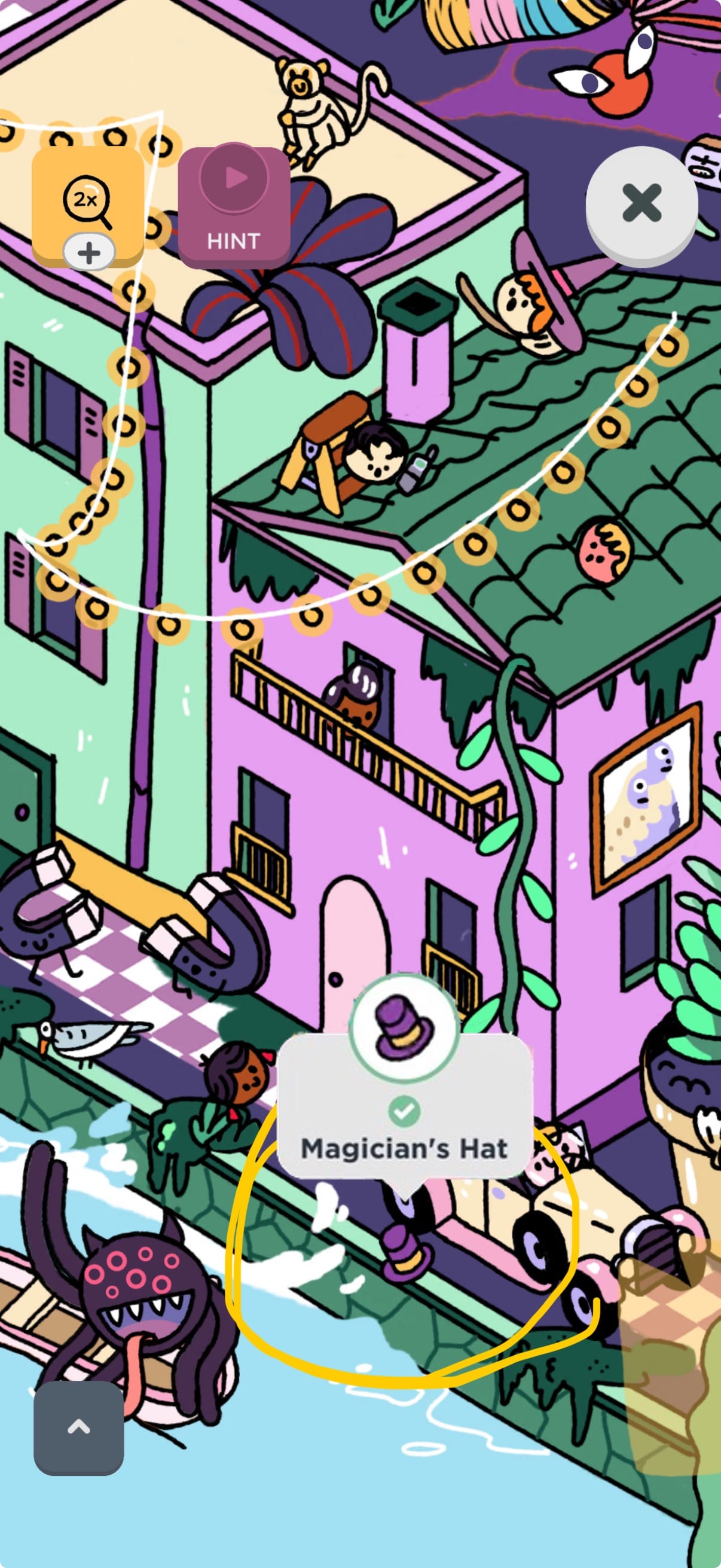Expand the bottom item list panel
This screenshot has height=1568, width=721.
point(78,1427)
